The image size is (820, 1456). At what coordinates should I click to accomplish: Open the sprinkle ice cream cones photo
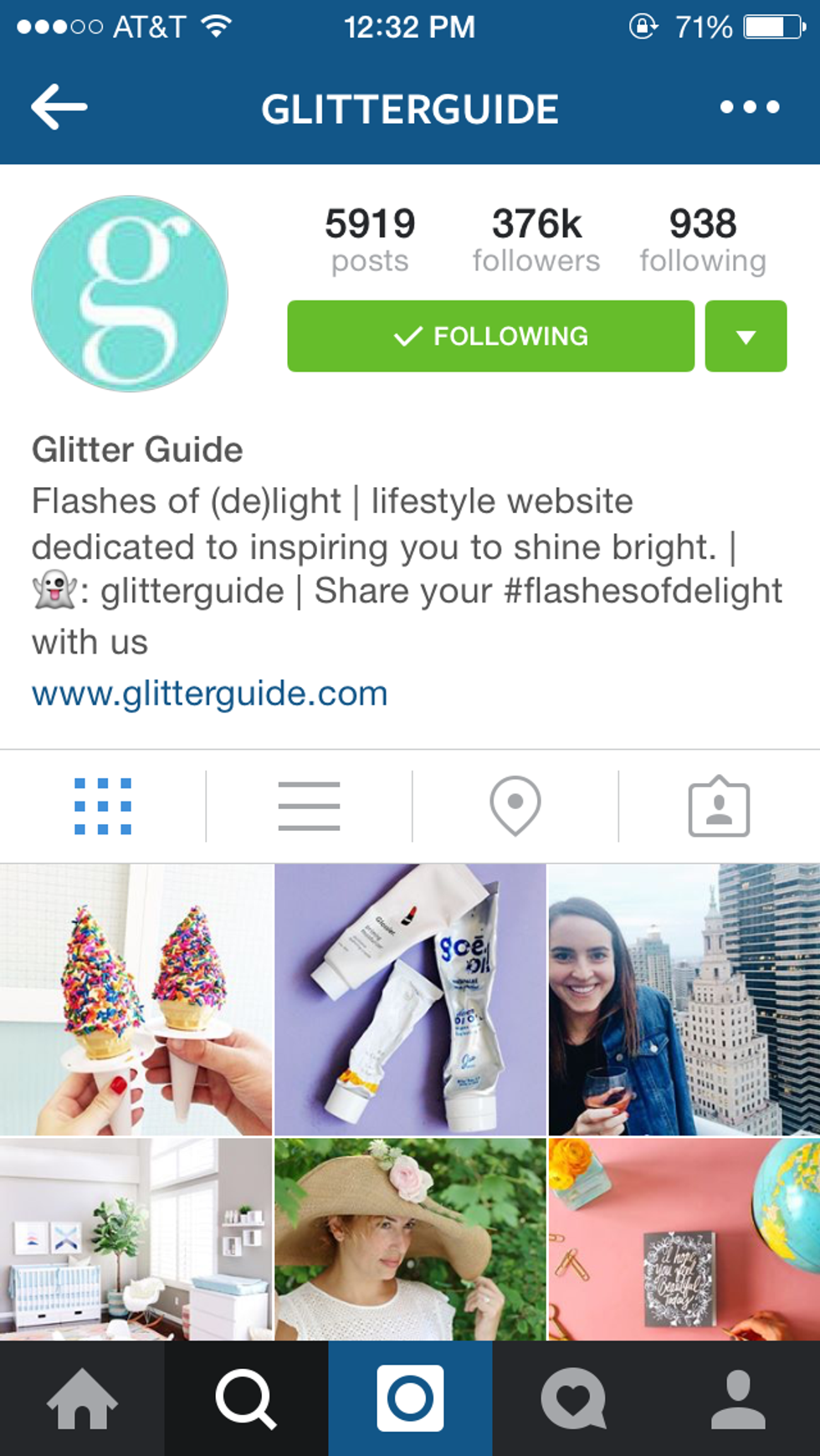[136, 999]
